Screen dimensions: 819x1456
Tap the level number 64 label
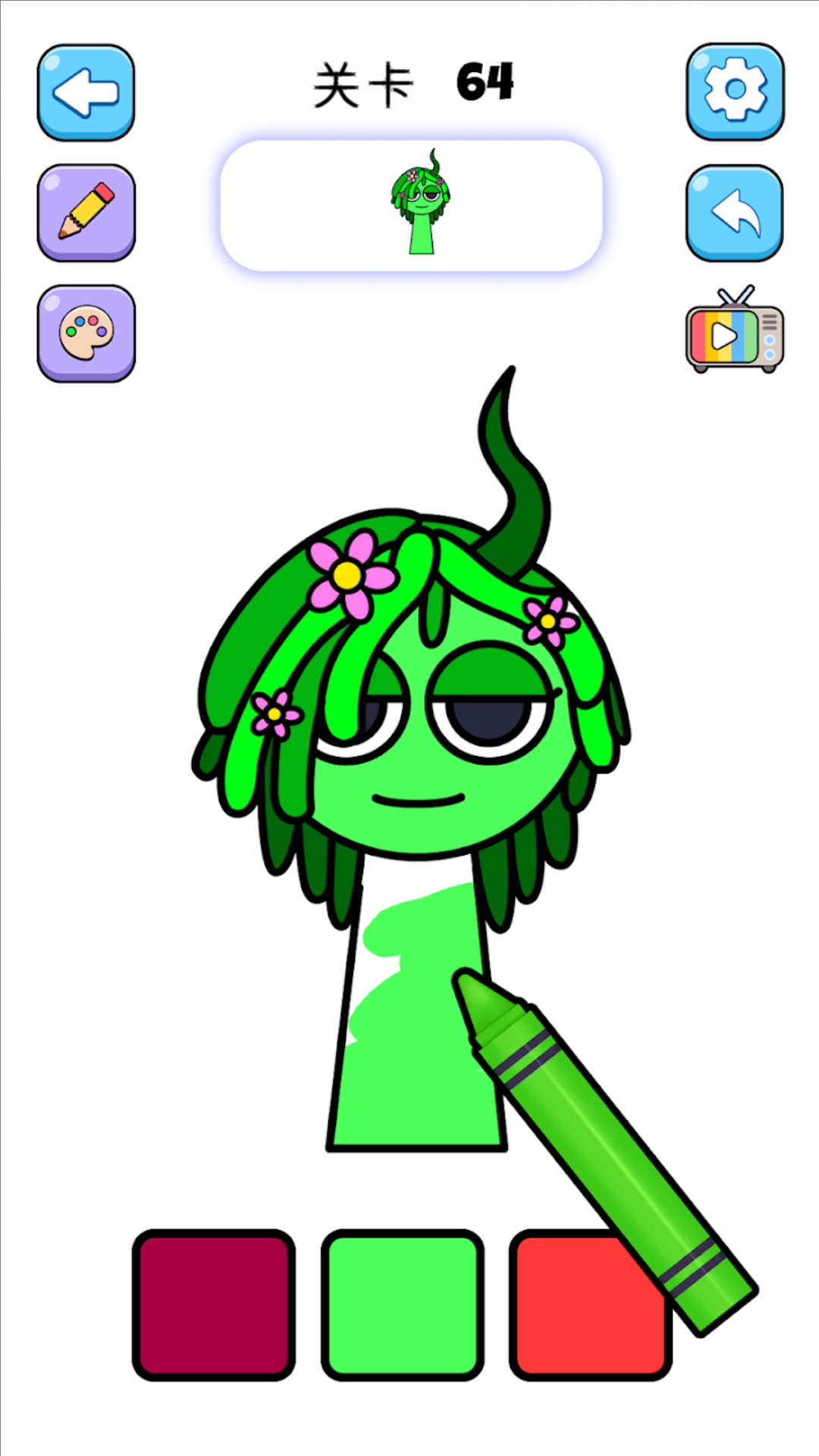point(488,82)
